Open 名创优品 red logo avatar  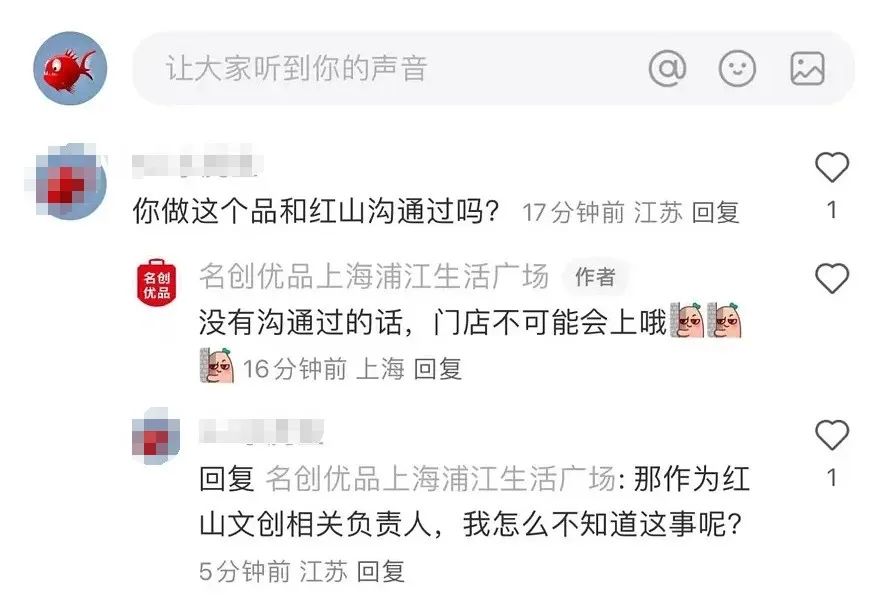(x=156, y=283)
